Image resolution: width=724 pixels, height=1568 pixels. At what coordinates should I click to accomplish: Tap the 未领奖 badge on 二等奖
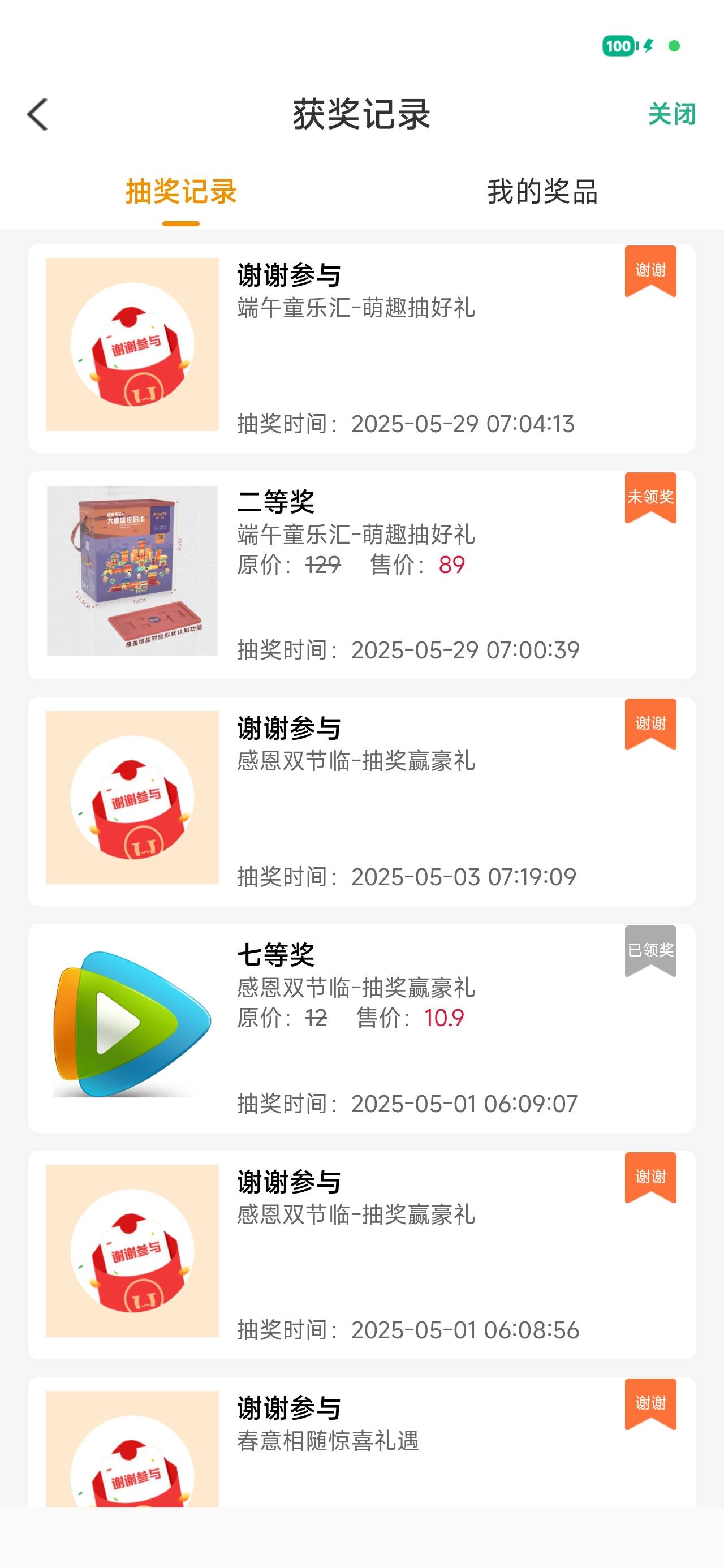[x=650, y=497]
